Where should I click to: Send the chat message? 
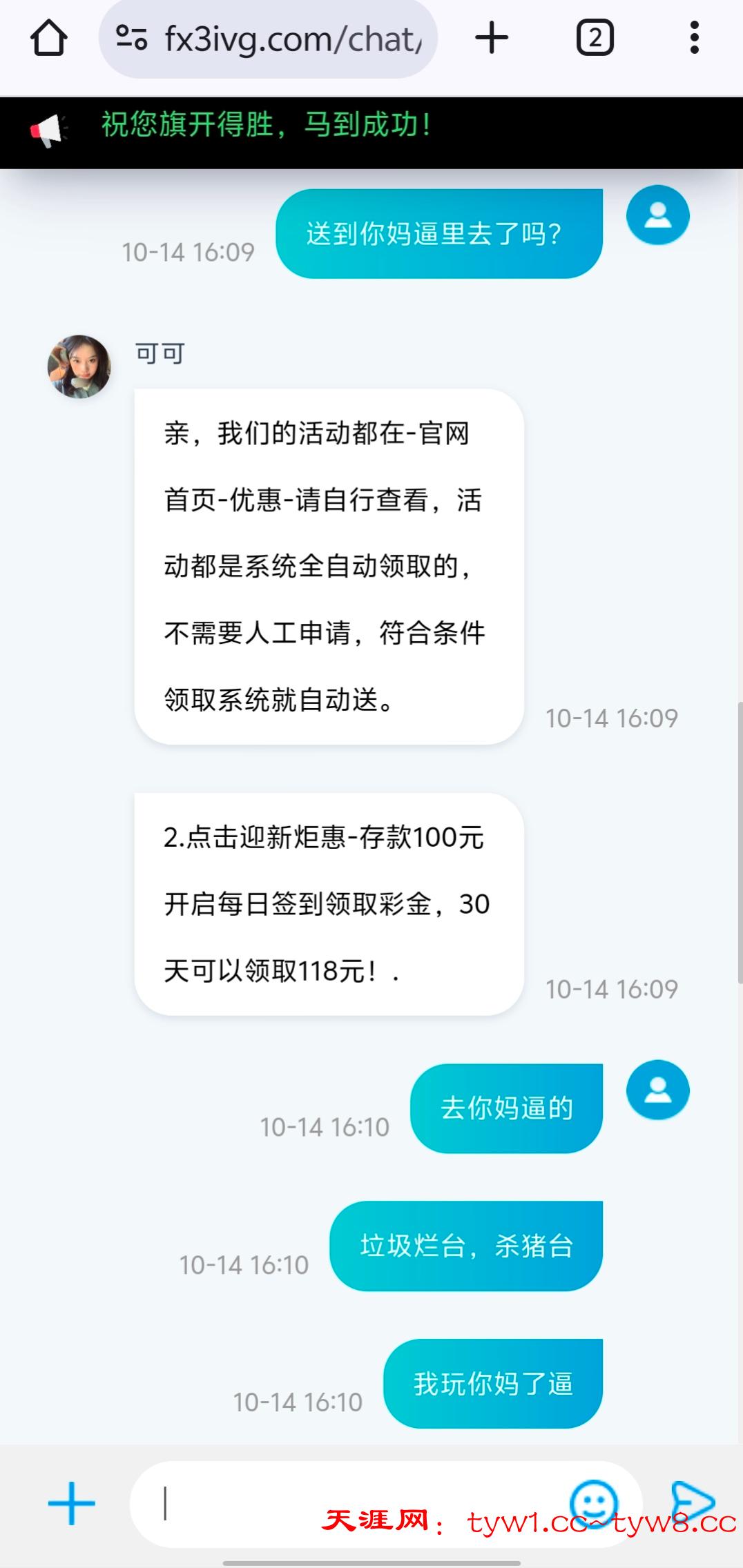tap(692, 1502)
